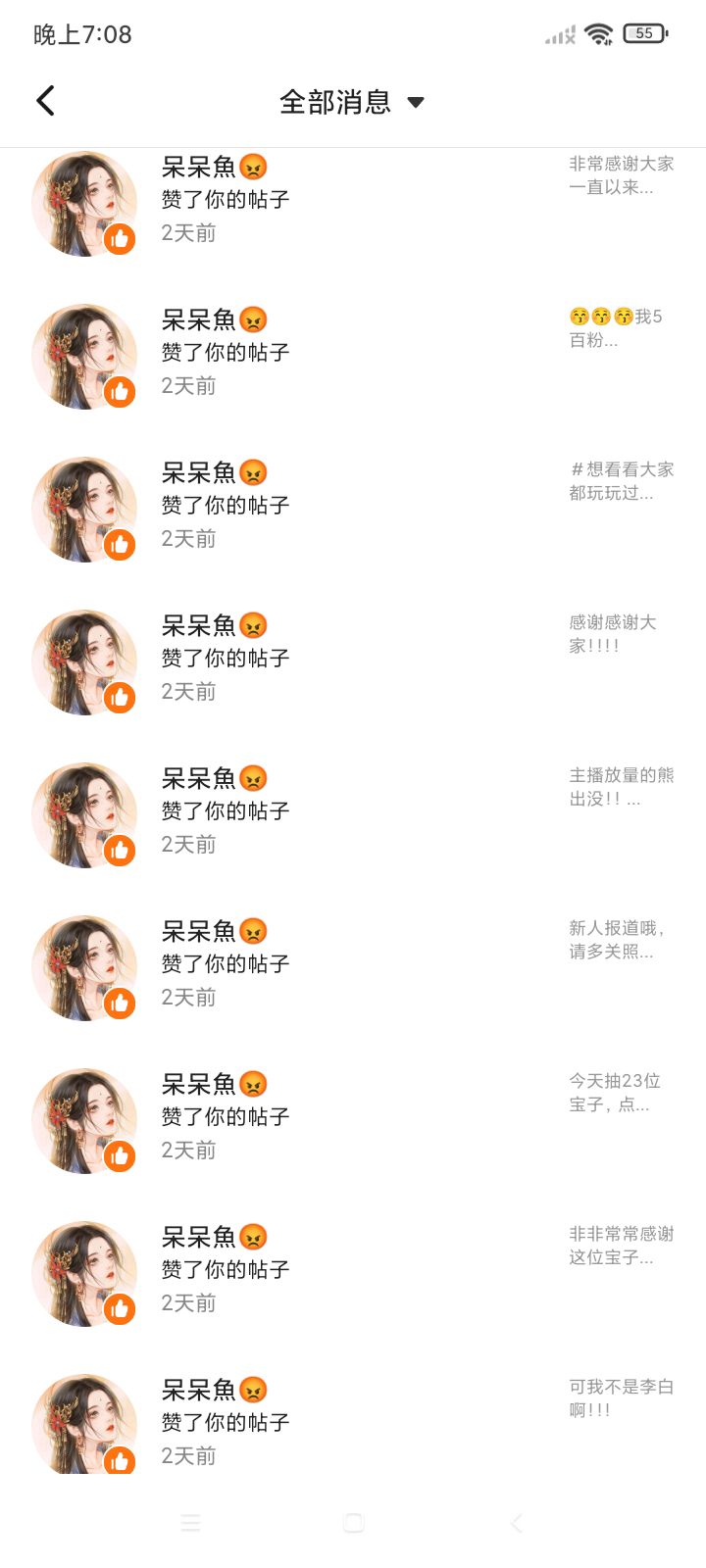Open the like notification for 感谢感谢大家!!!!
The height and width of the screenshot is (1568, 706).
(x=353, y=659)
